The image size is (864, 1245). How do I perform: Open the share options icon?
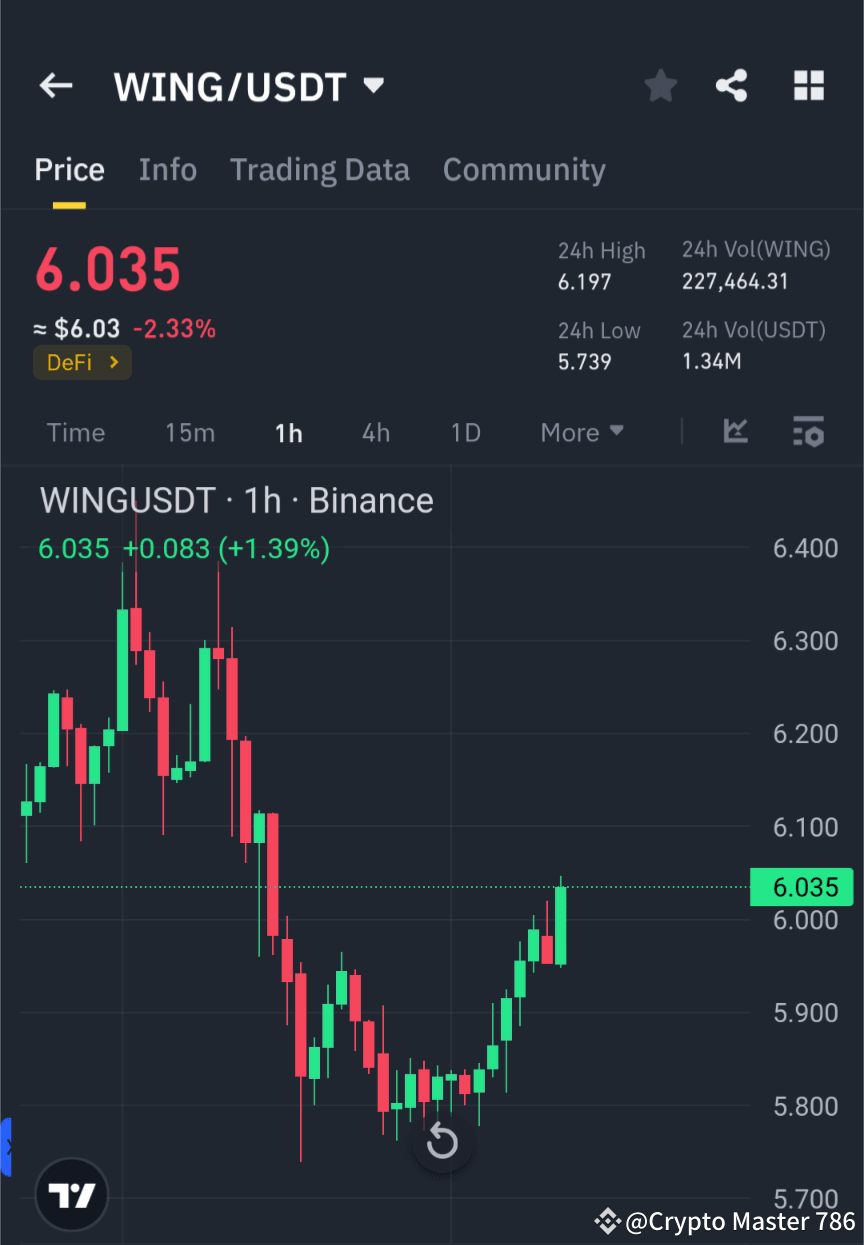coord(732,85)
